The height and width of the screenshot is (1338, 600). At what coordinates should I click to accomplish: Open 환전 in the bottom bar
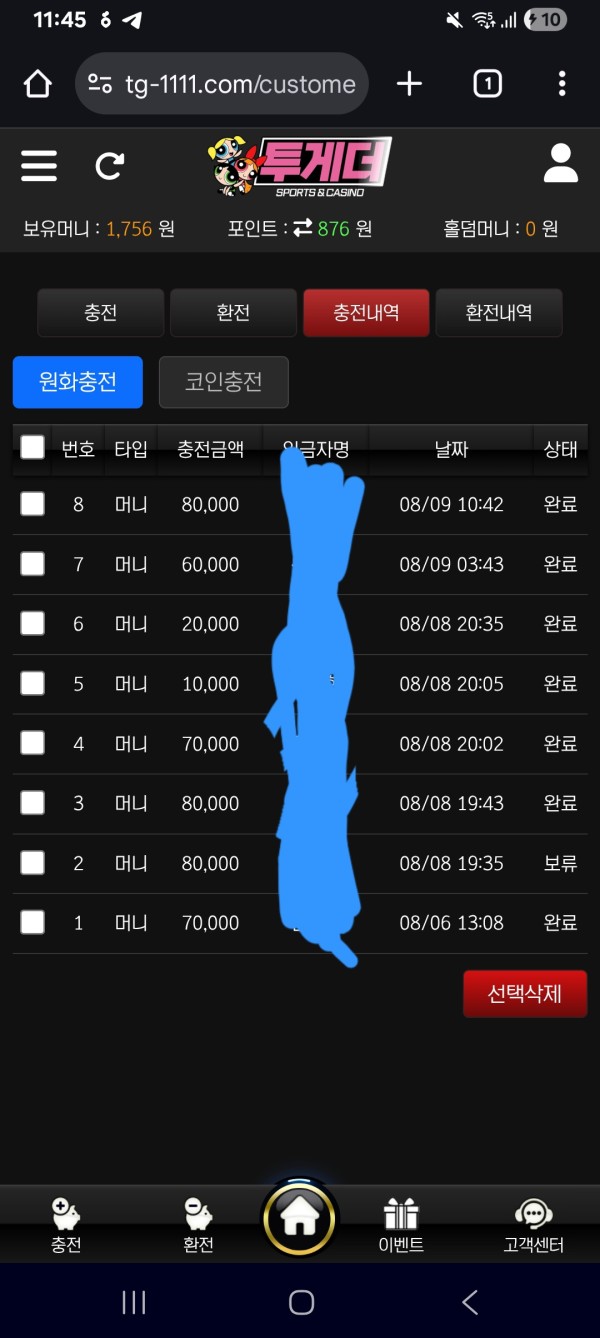tap(198, 1226)
